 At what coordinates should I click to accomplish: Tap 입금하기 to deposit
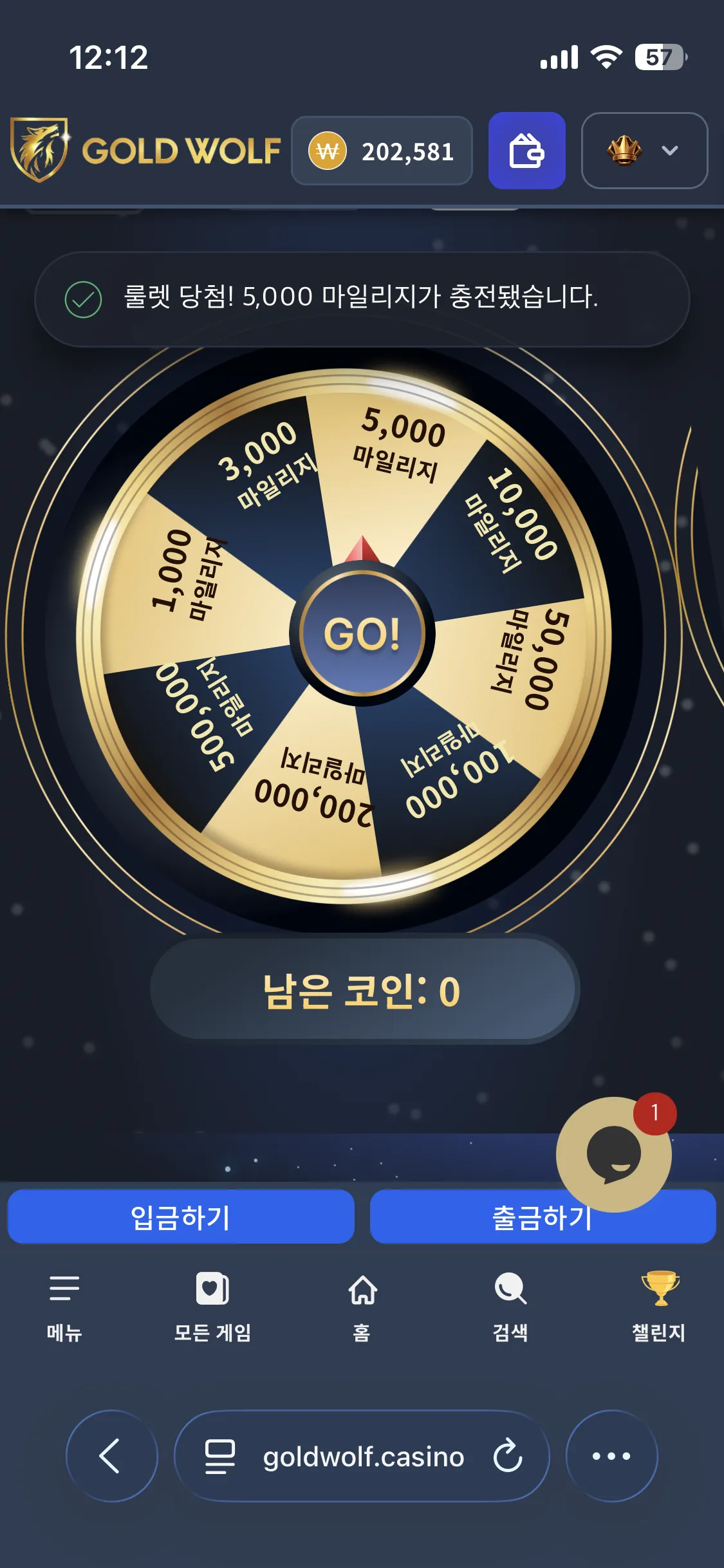[x=181, y=1217]
